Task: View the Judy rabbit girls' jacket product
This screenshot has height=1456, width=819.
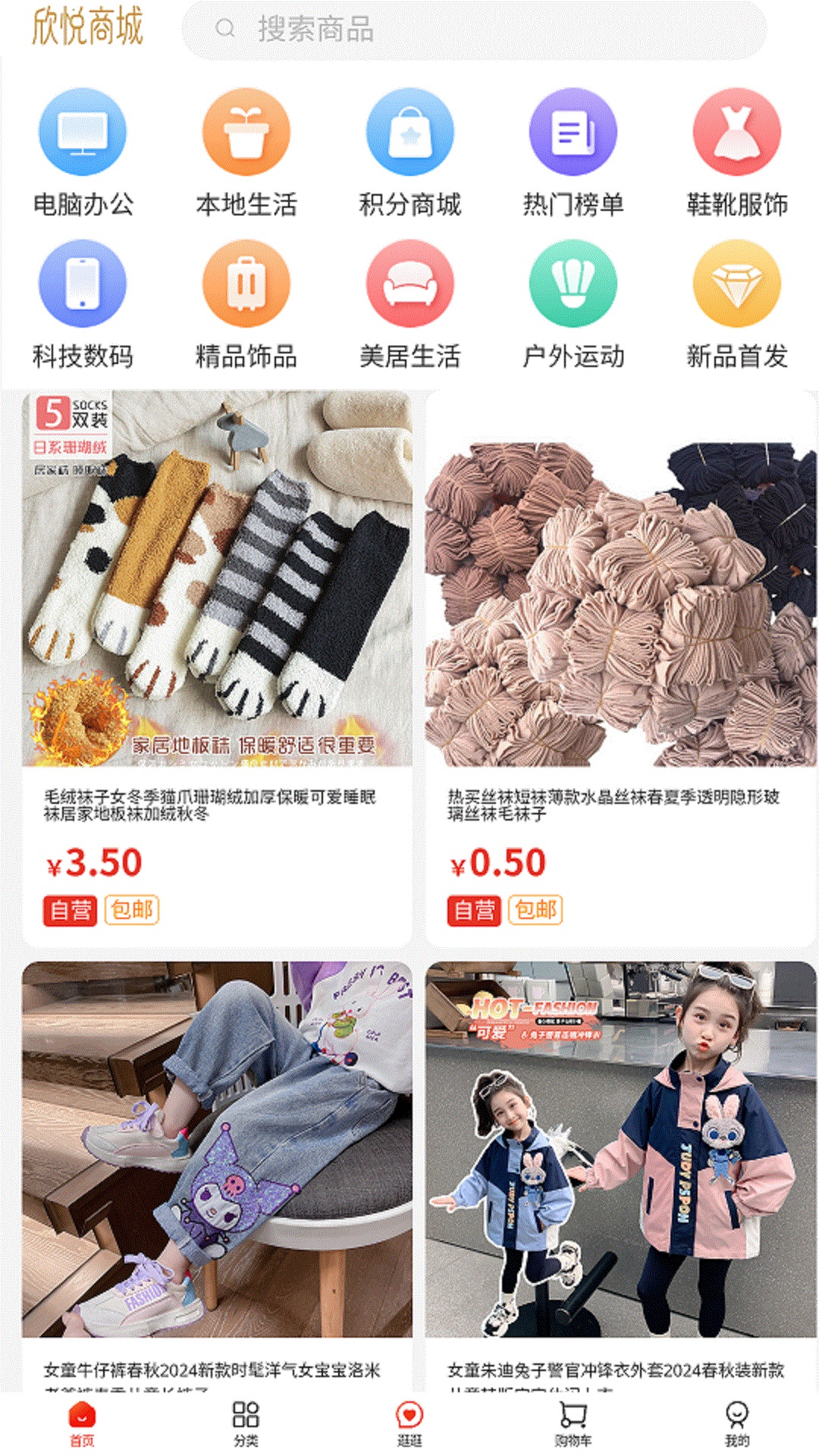Action: [x=620, y=1177]
